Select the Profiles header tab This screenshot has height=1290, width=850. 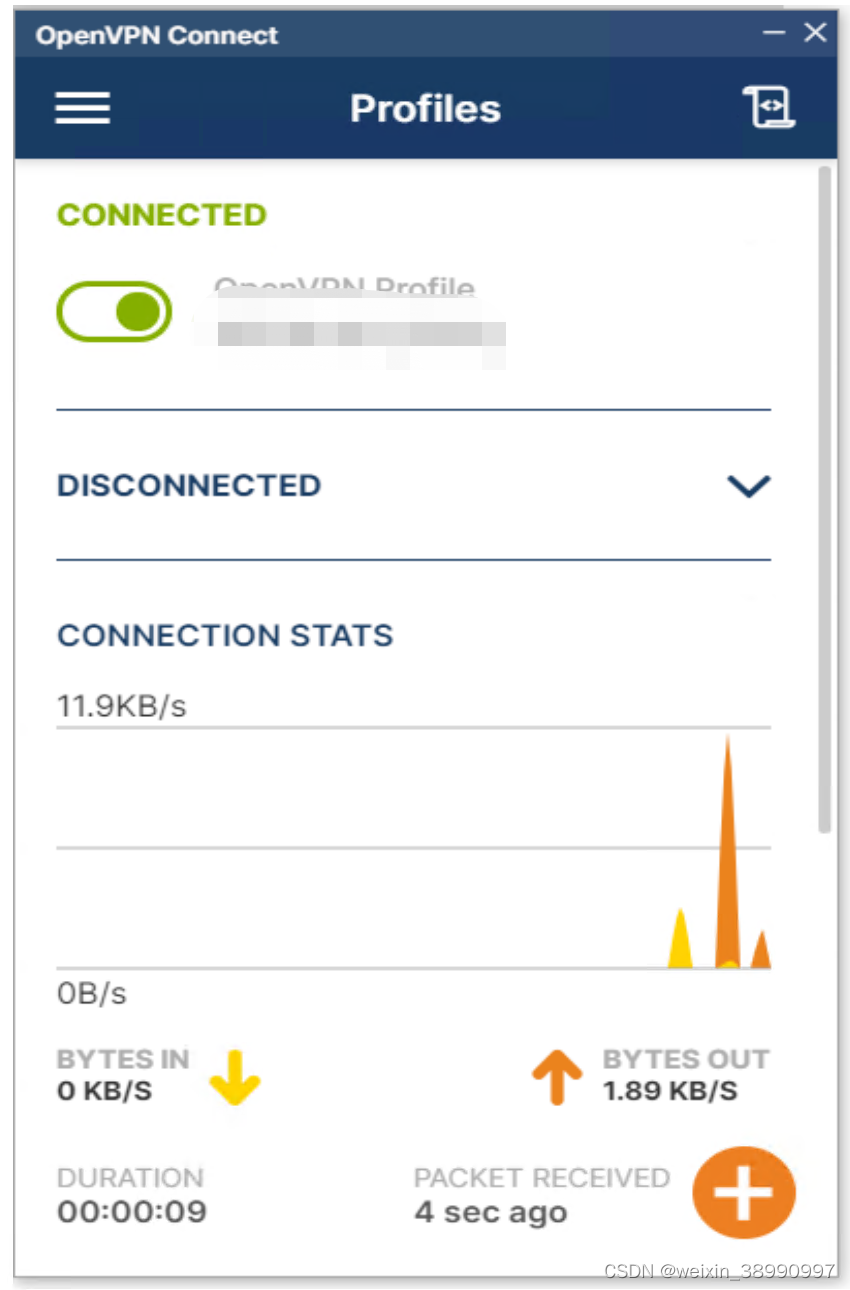pyautogui.click(x=425, y=108)
